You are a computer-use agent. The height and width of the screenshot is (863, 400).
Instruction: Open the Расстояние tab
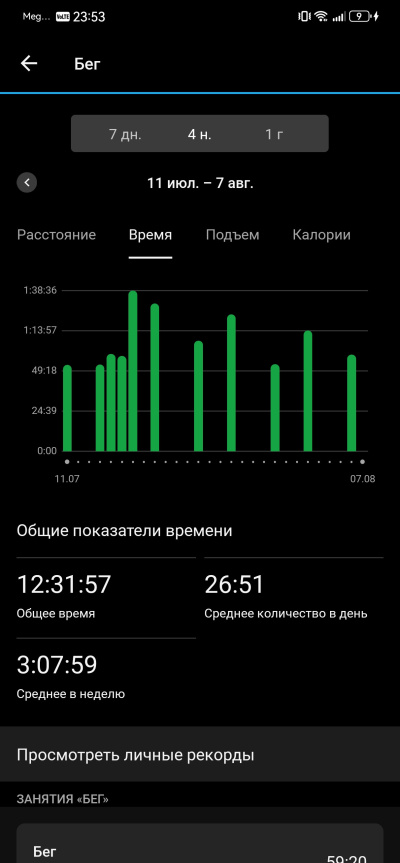pyautogui.click(x=56, y=235)
